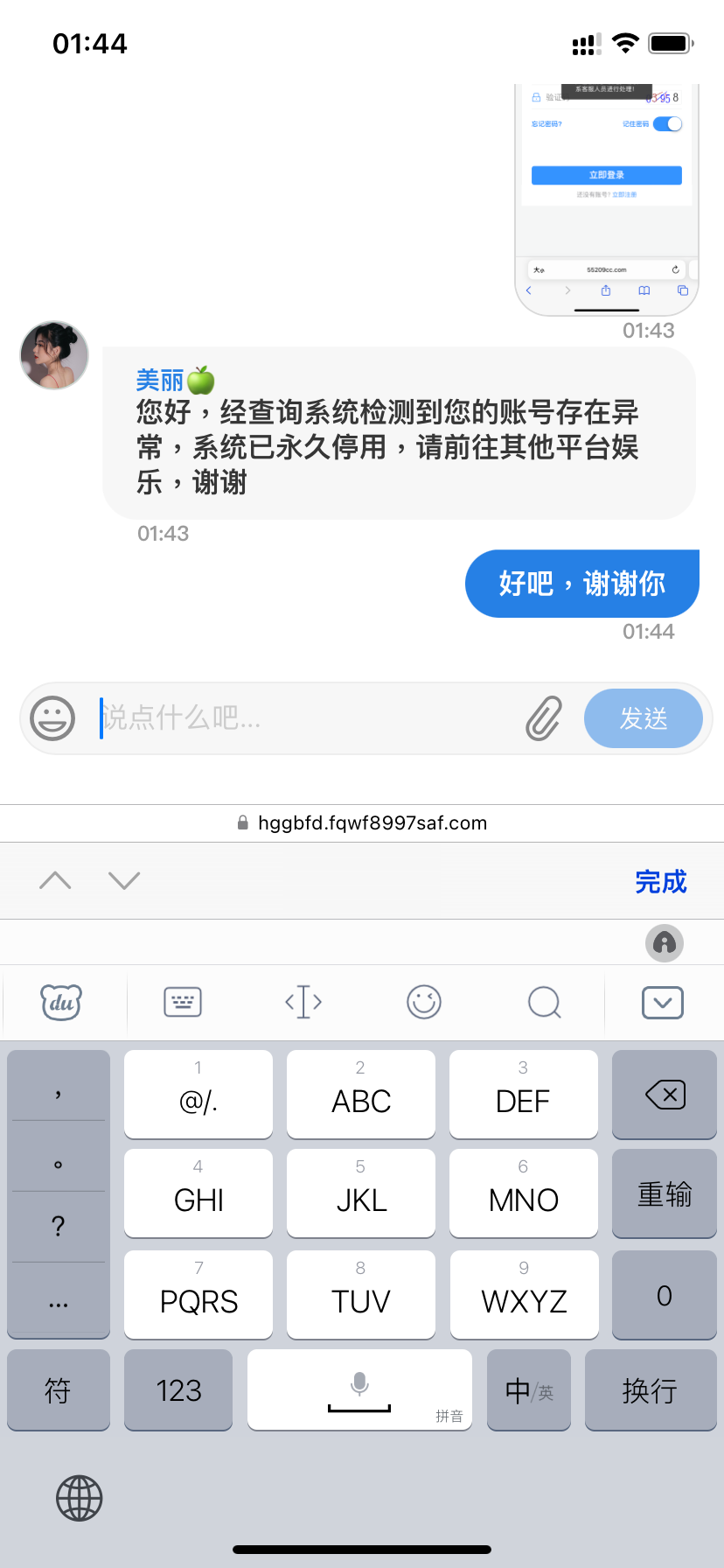
Task: Toggle the 记住密码 switch in the screenshot
Action: (667, 124)
